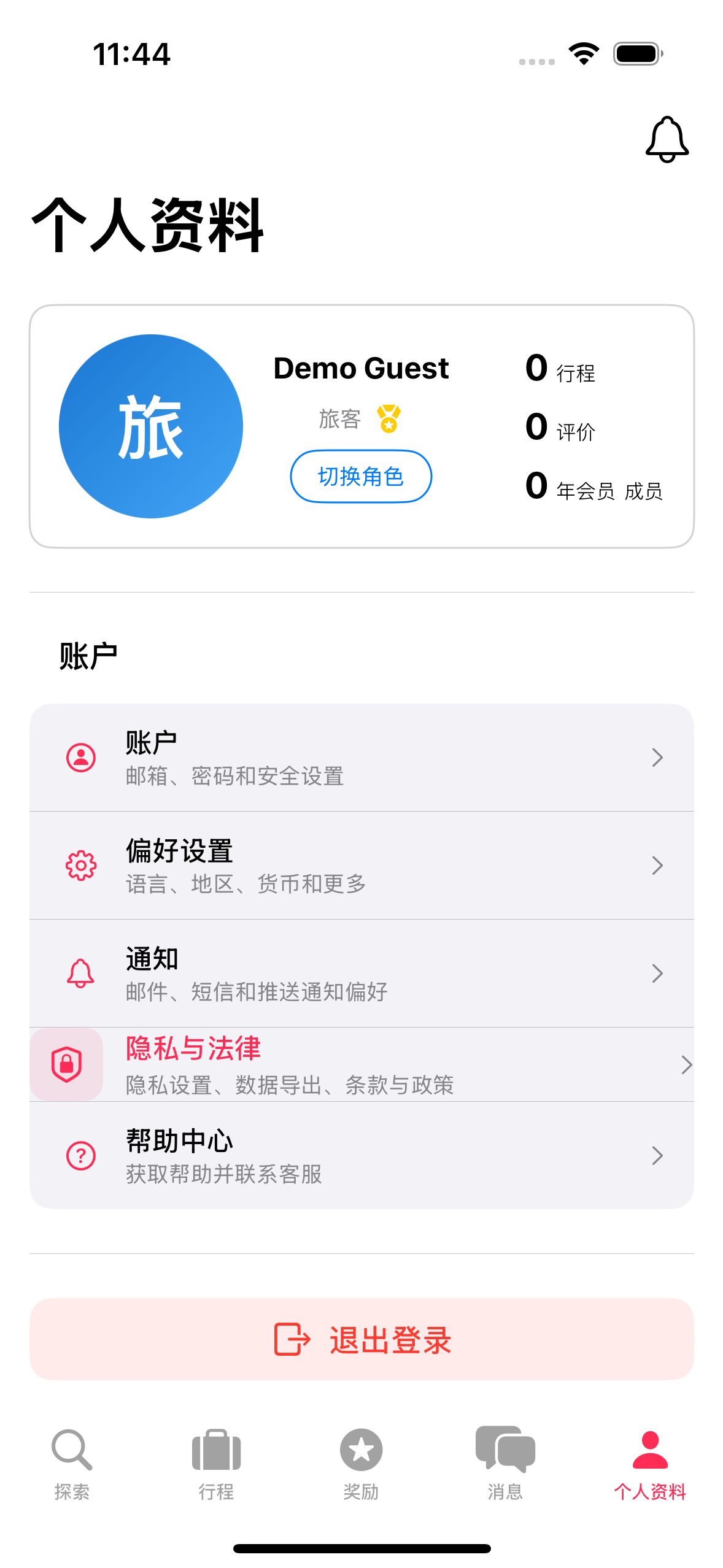Screen dimensions: 723x1568
Task: Open 帮助中心 help center row
Action: click(361, 1156)
